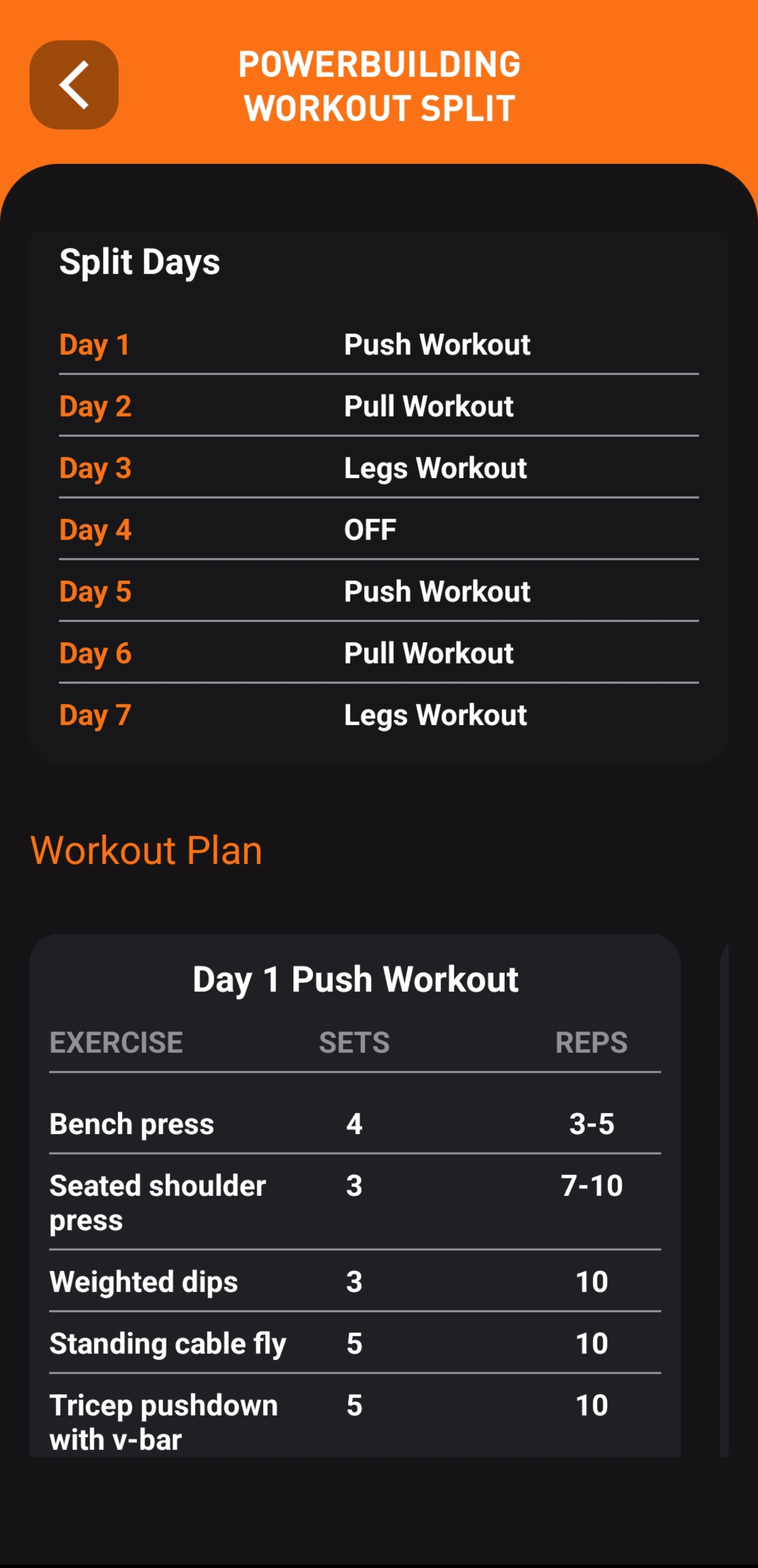
Task: Tap the Split Days section header
Action: click(x=139, y=262)
